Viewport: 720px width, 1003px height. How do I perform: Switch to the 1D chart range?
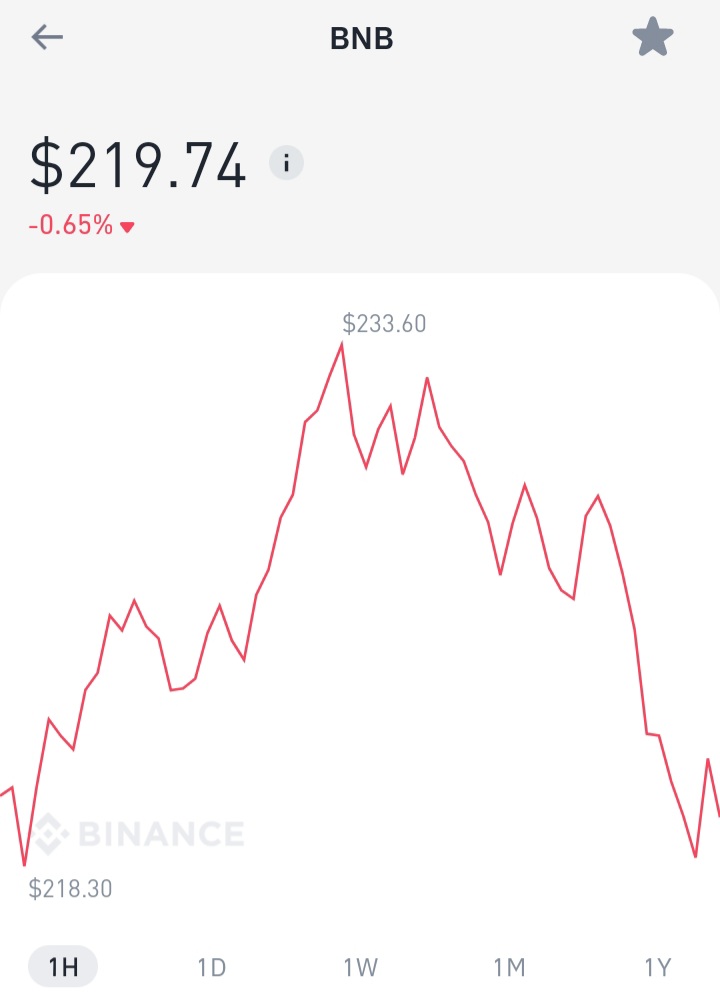click(211, 967)
